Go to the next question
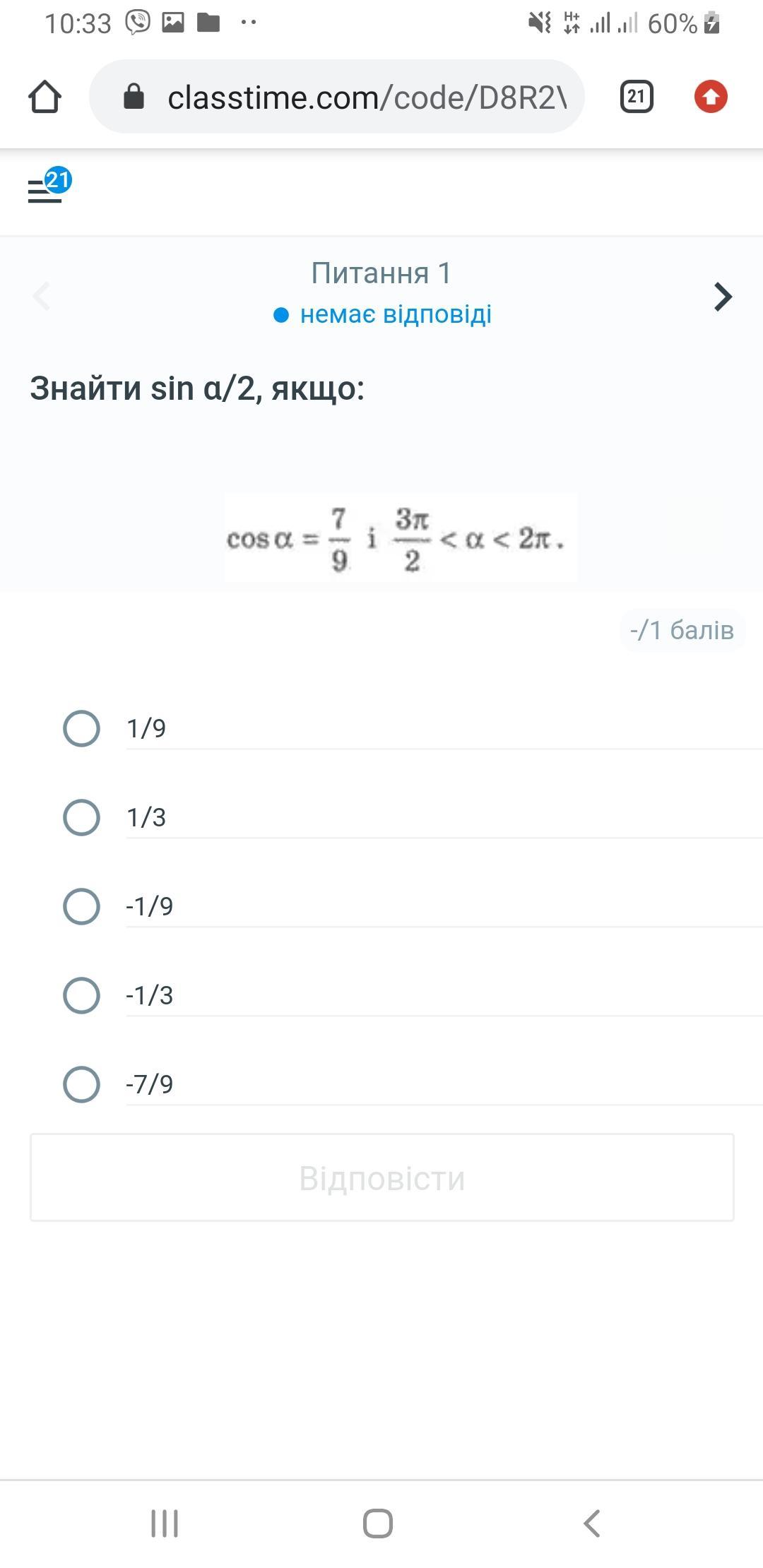 click(723, 297)
